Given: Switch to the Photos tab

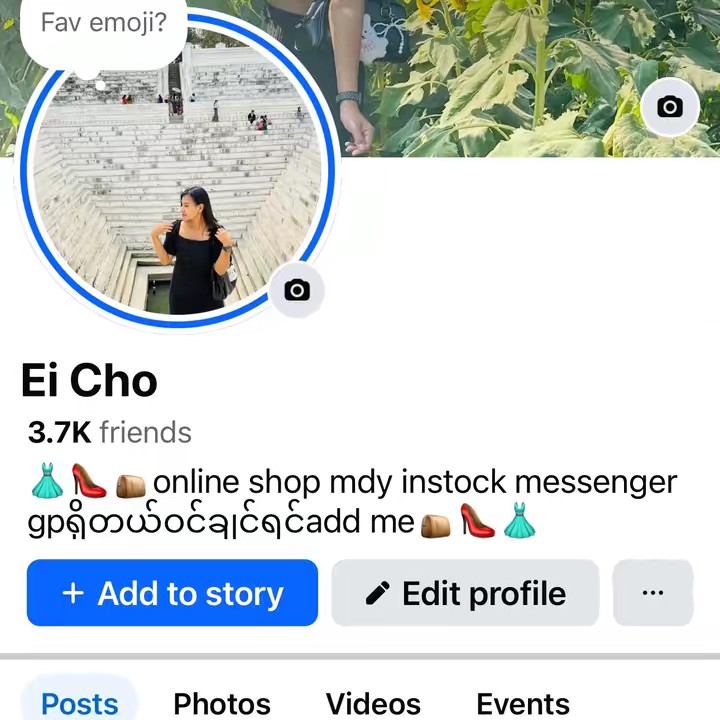Looking at the screenshot, I should (x=222, y=703).
